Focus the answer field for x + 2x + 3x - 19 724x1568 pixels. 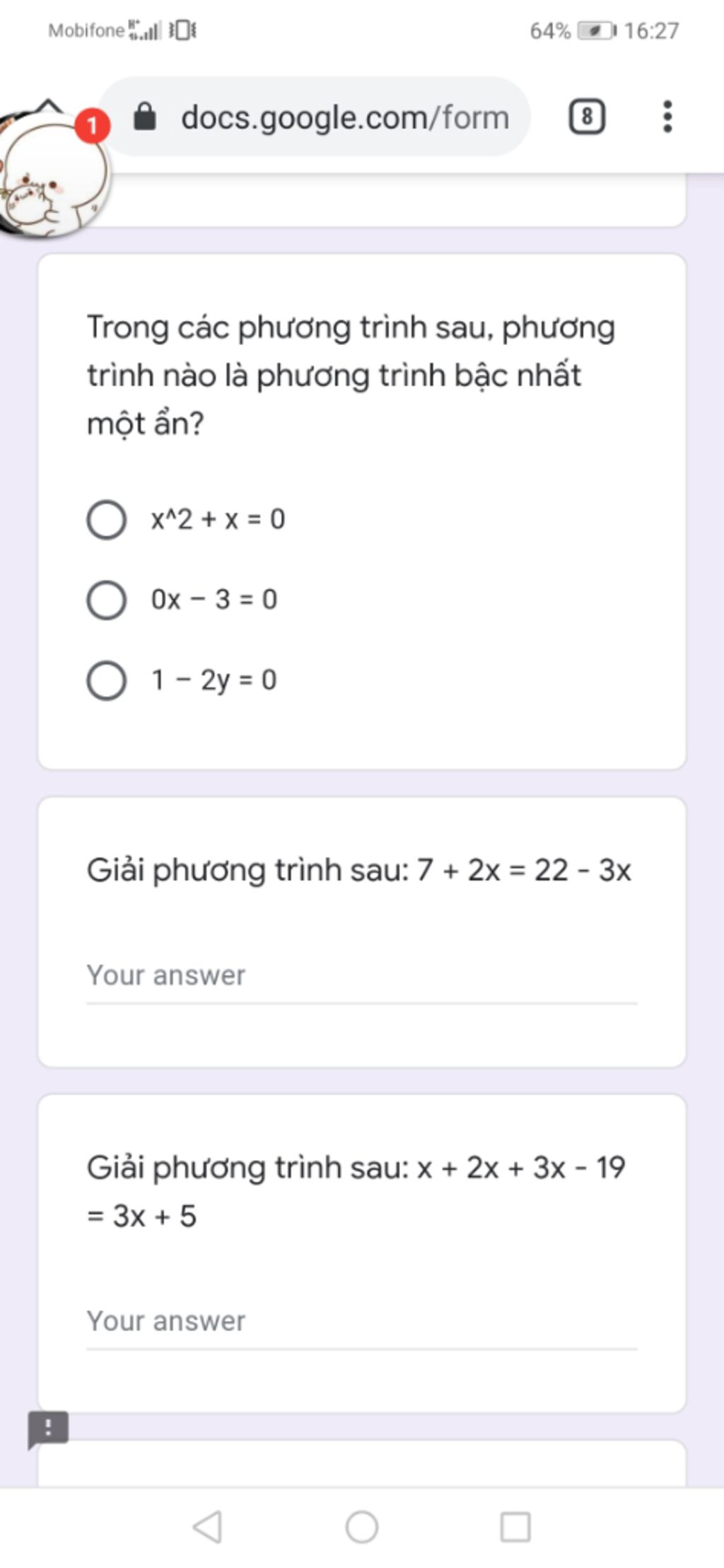coord(361,1322)
